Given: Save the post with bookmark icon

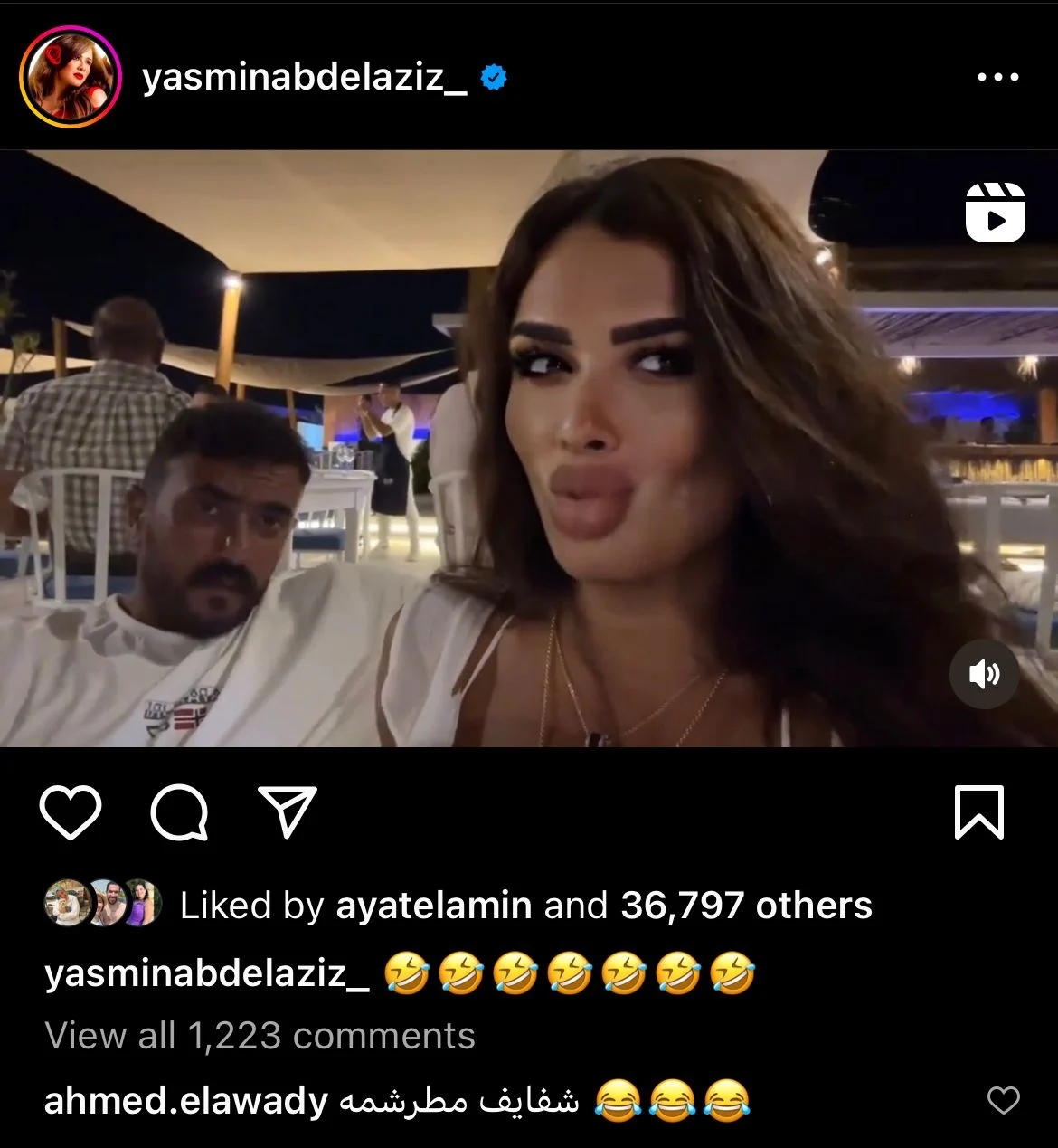Looking at the screenshot, I should click(979, 811).
